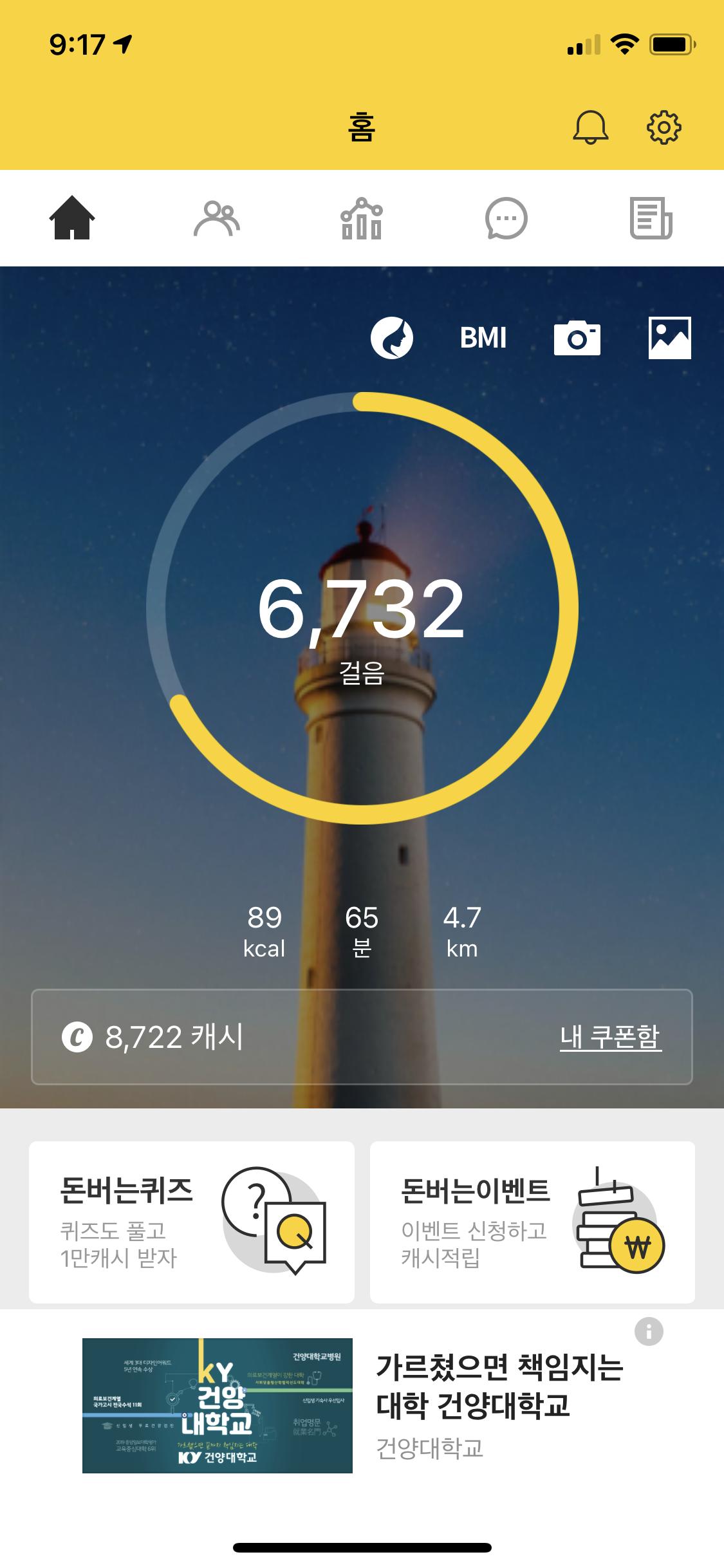Tap the face profile icon
This screenshot has width=724, height=1568.
coord(391,338)
